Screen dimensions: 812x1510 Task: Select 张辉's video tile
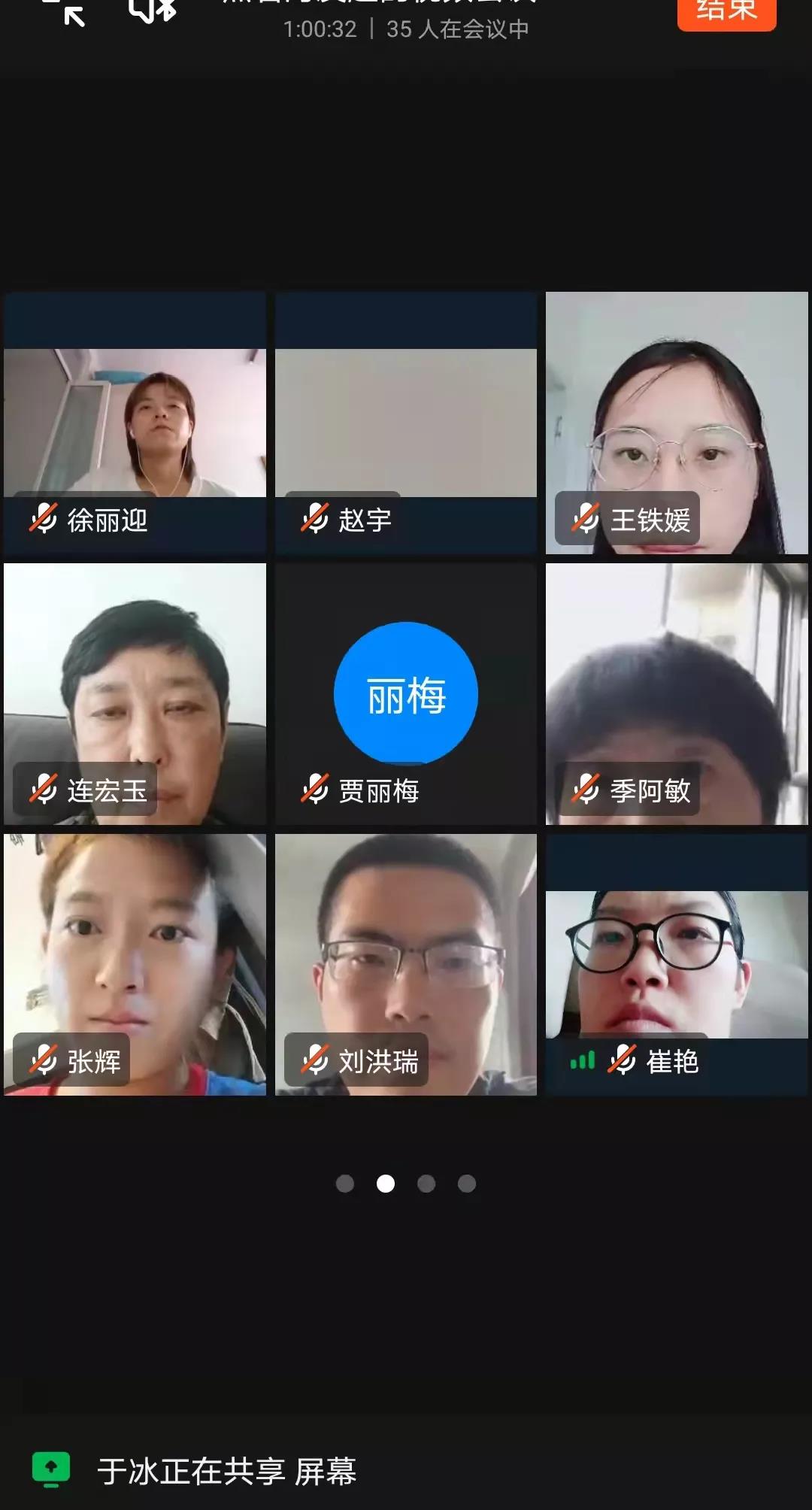(135, 964)
